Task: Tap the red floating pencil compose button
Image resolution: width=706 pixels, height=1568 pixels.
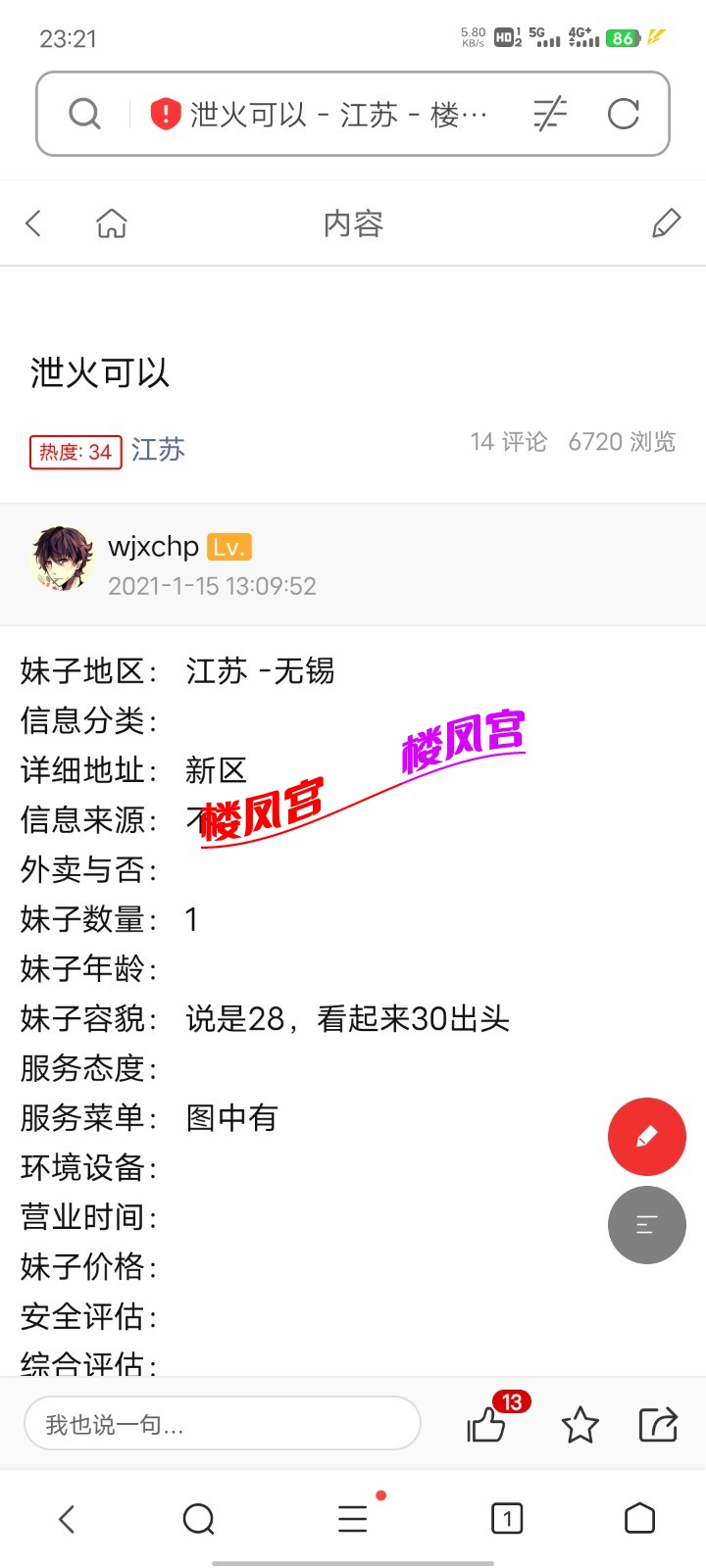Action: pyautogui.click(x=646, y=1136)
